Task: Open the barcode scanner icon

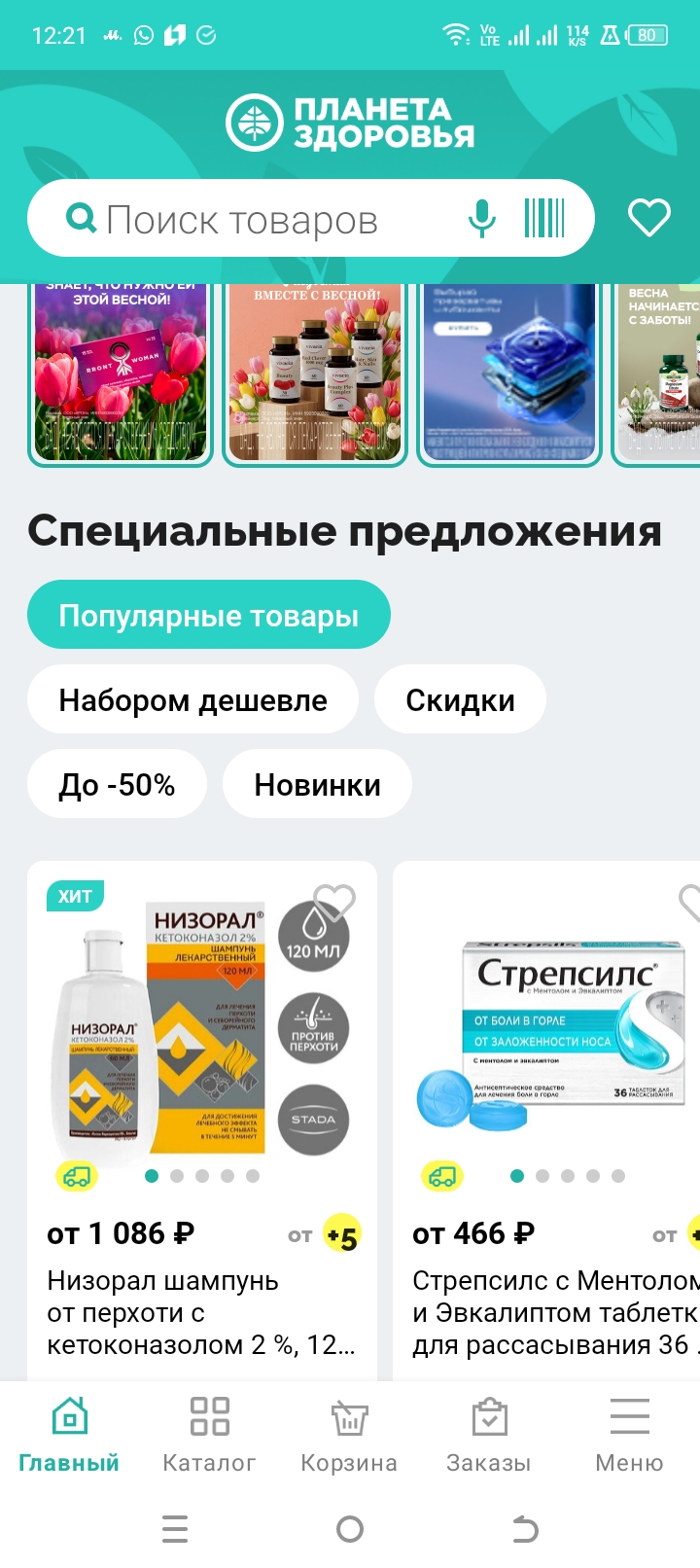Action: [544, 219]
